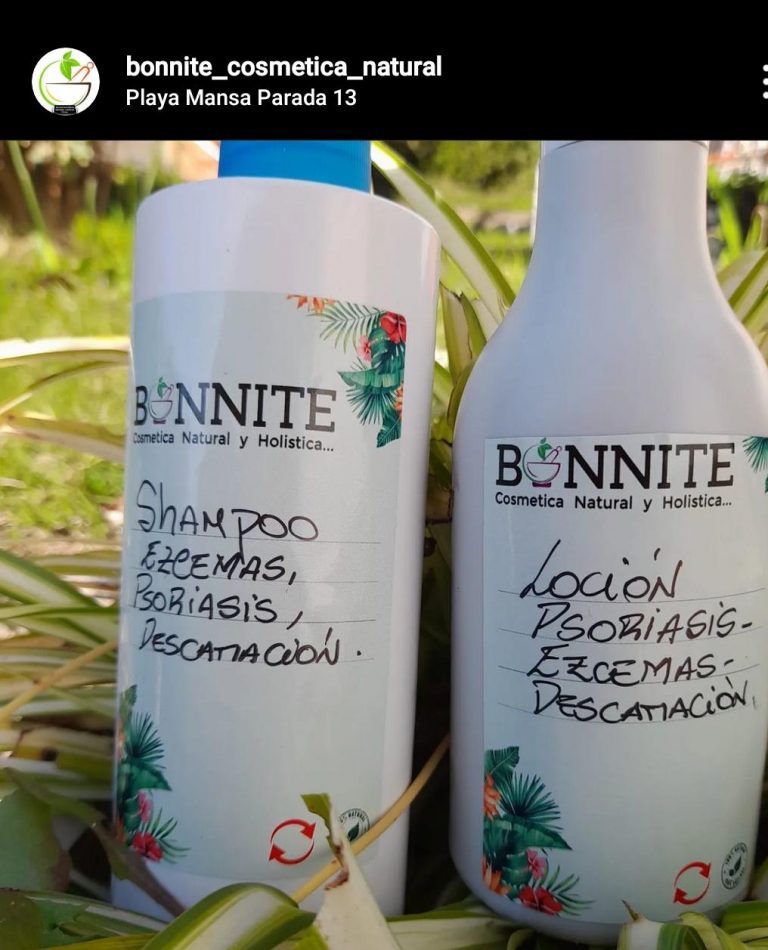Open location Playa Mansa Parada 13
Screen dimensions: 768x950
click(240, 98)
